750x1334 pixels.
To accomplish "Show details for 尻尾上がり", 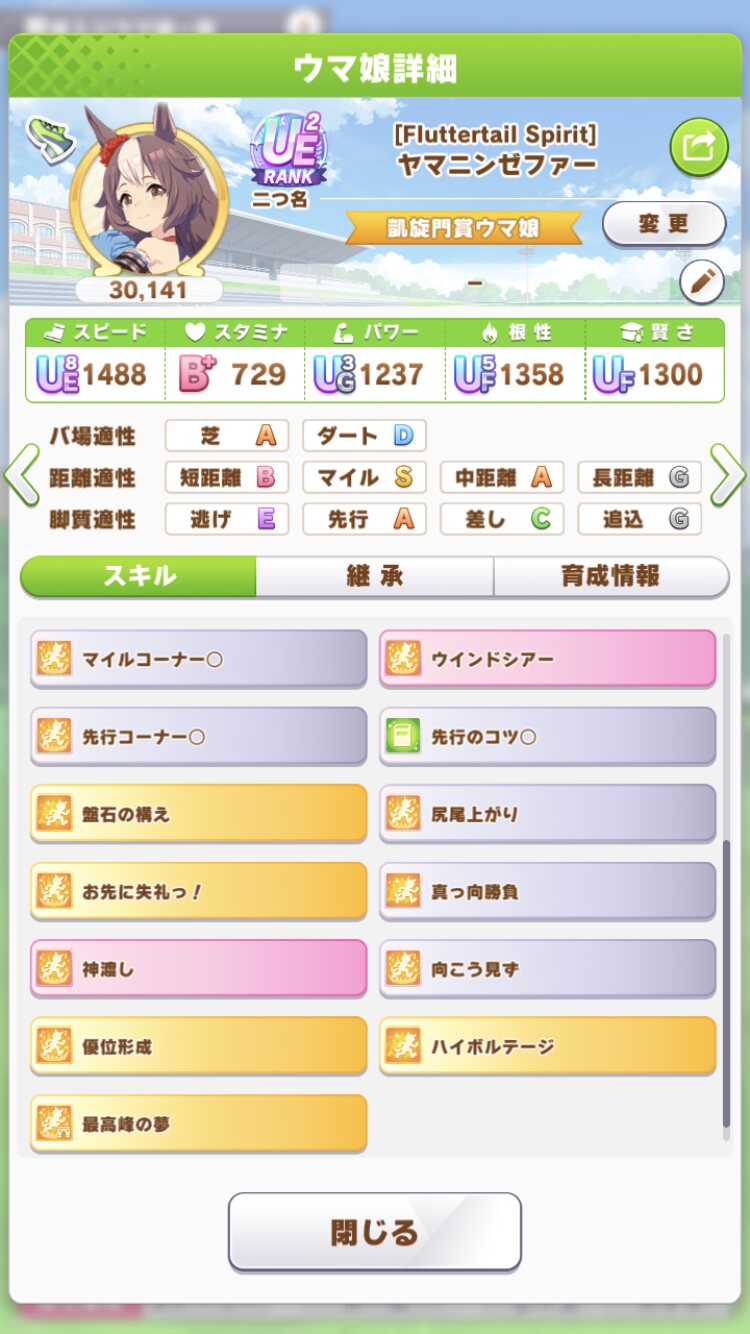I will [x=547, y=814].
